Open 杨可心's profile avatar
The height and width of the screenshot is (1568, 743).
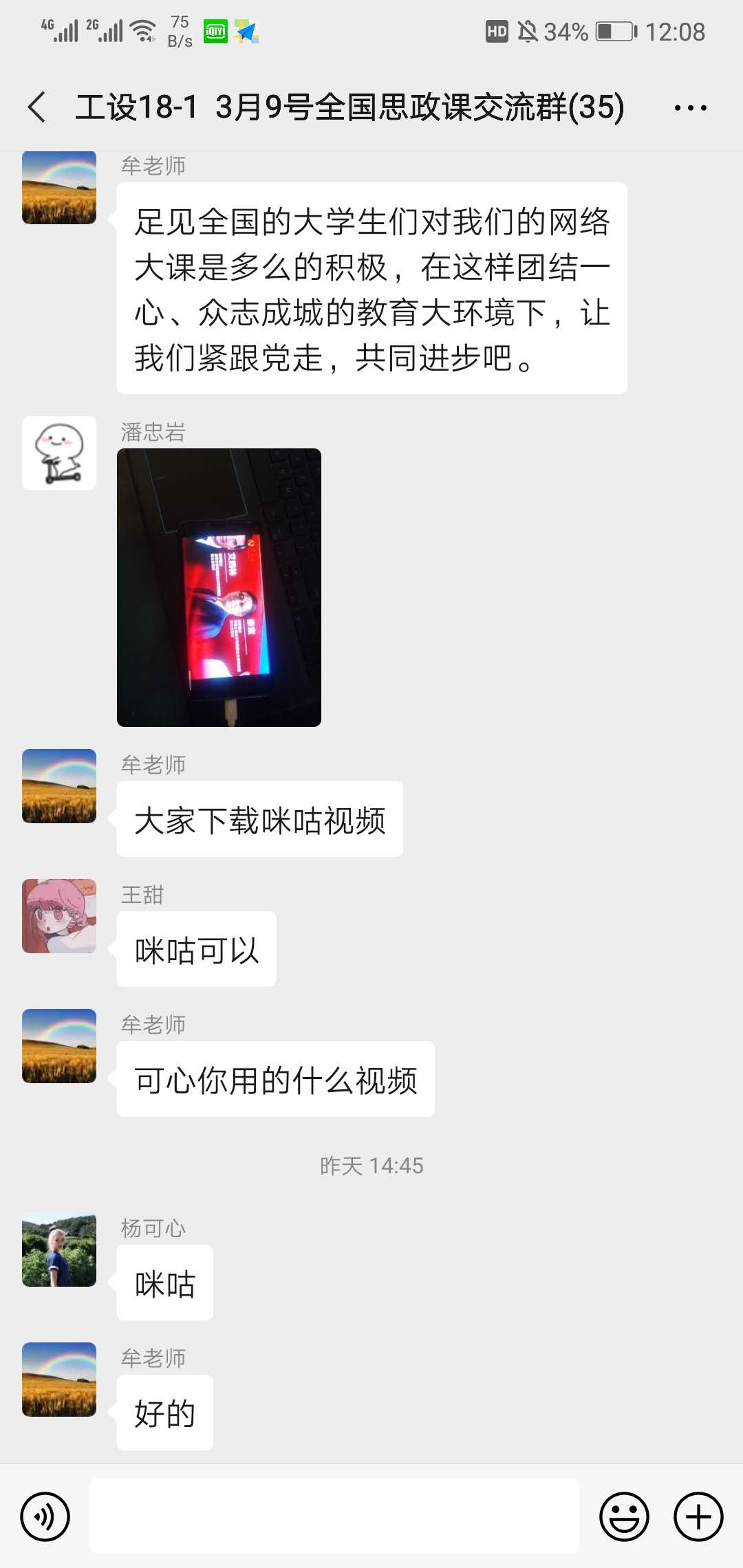[x=59, y=1250]
